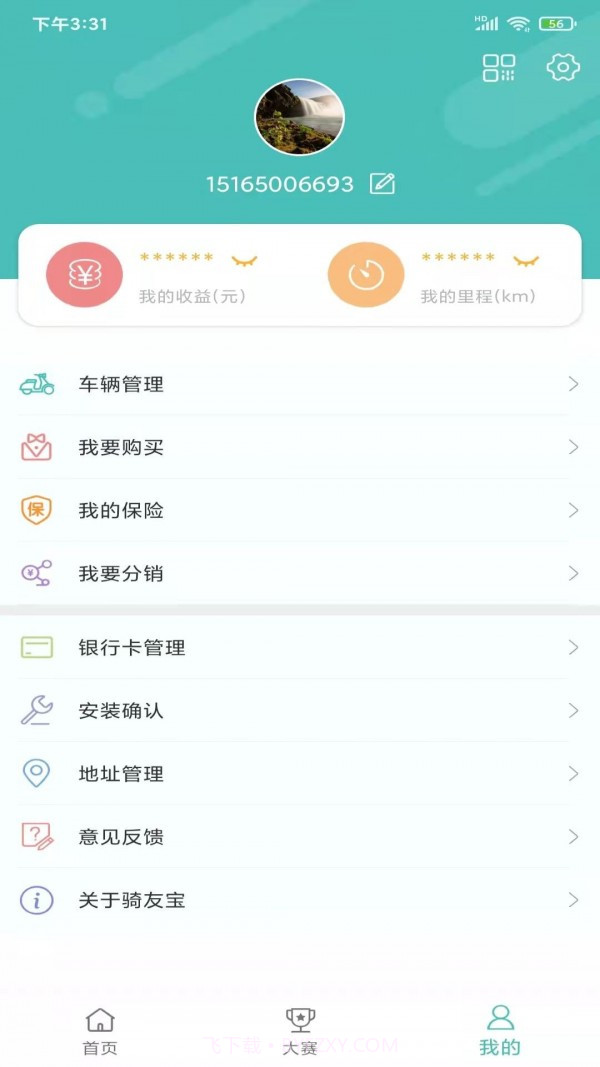Open 银行卡管理
This screenshot has height=1067, width=600.
click(x=300, y=647)
